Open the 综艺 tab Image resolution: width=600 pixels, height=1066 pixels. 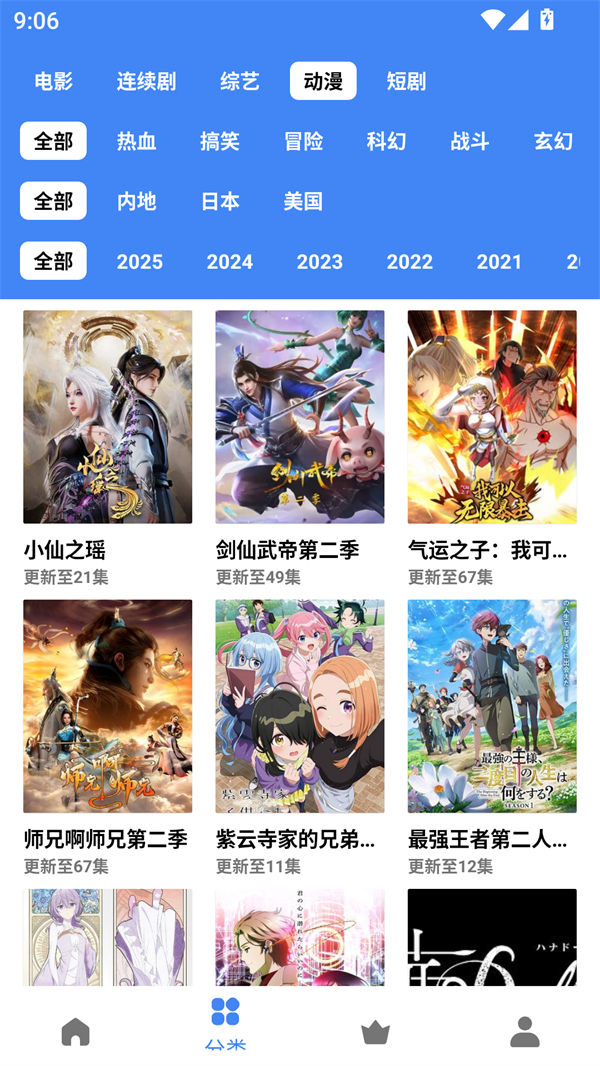pos(240,81)
